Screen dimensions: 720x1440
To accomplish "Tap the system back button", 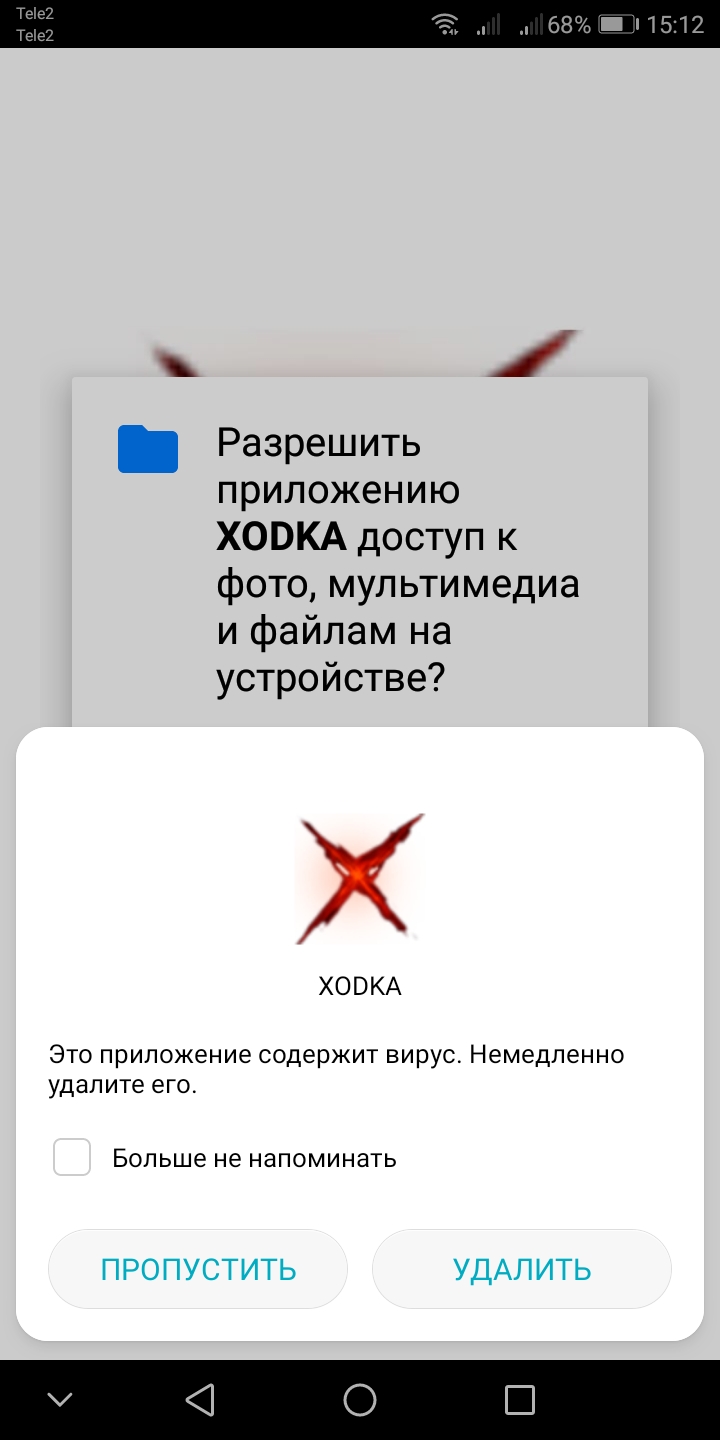I will click(200, 1399).
